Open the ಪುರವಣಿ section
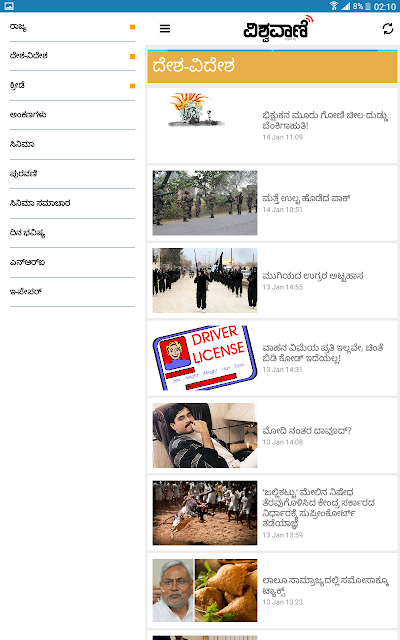 [x=72, y=174]
